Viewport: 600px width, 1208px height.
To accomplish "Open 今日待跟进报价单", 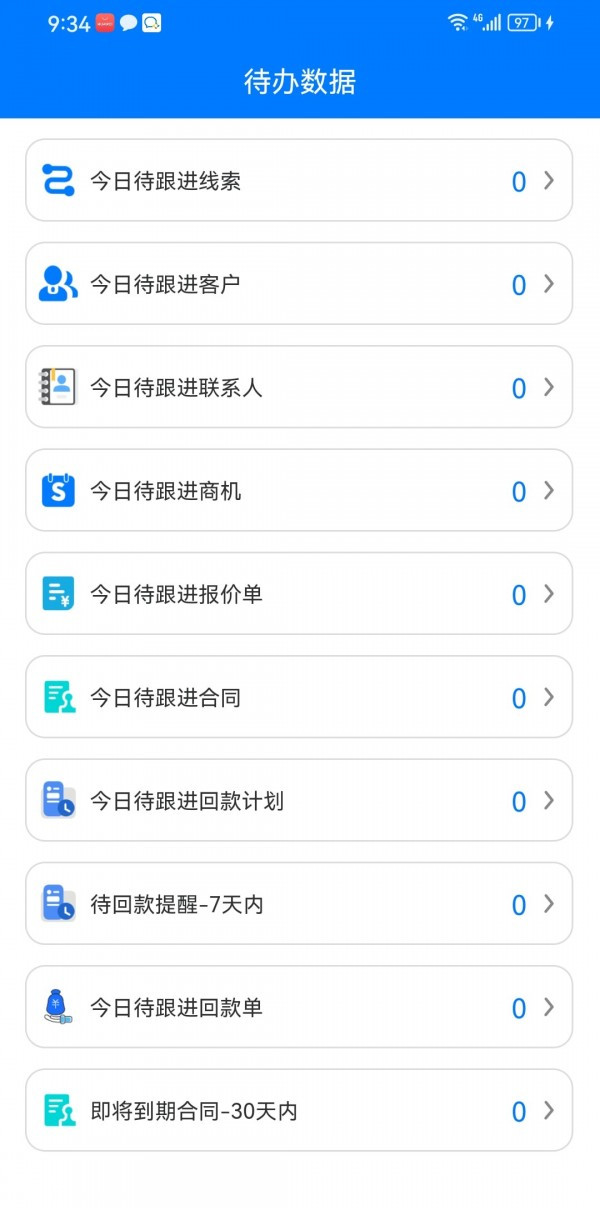I will point(298,594).
